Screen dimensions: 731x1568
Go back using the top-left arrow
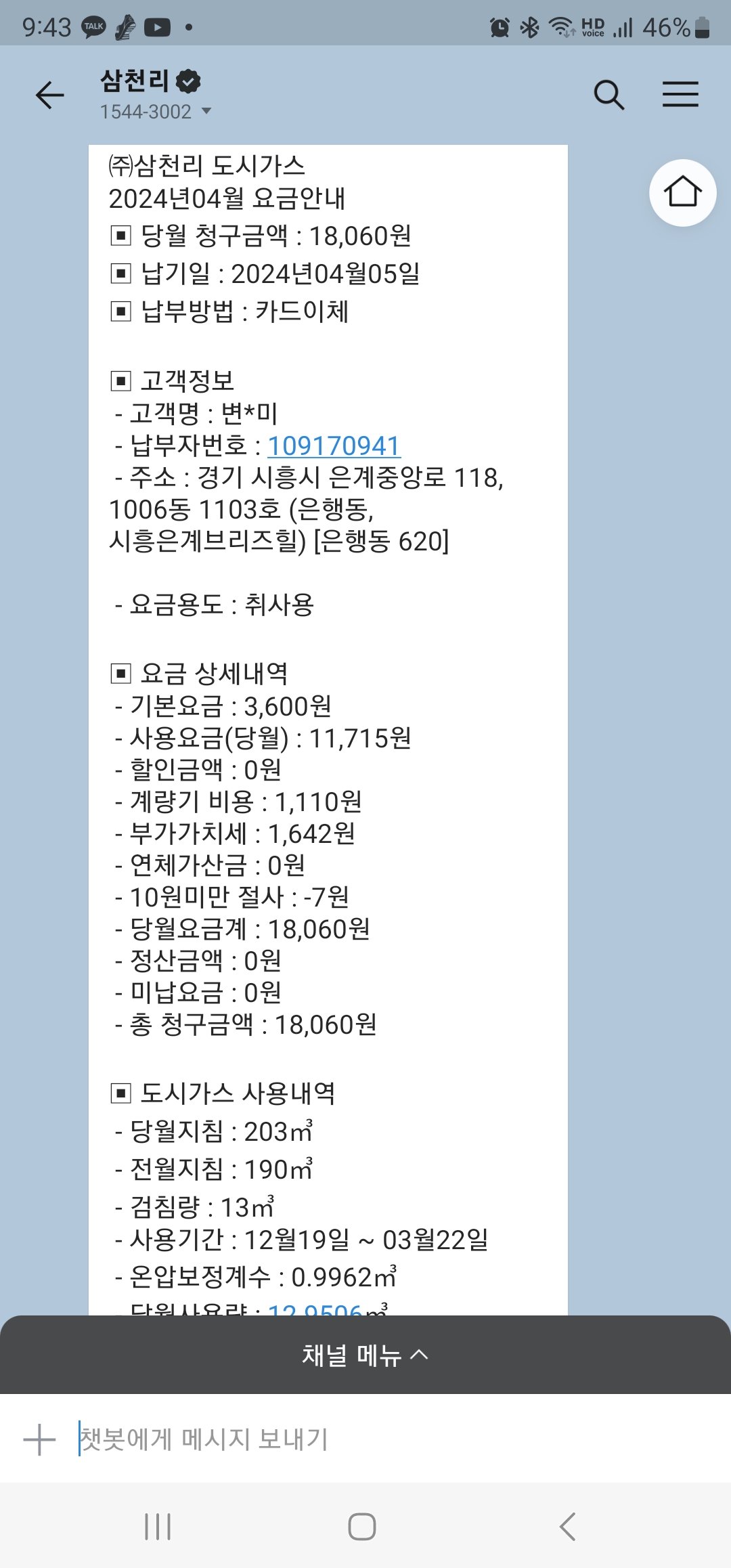[x=50, y=95]
